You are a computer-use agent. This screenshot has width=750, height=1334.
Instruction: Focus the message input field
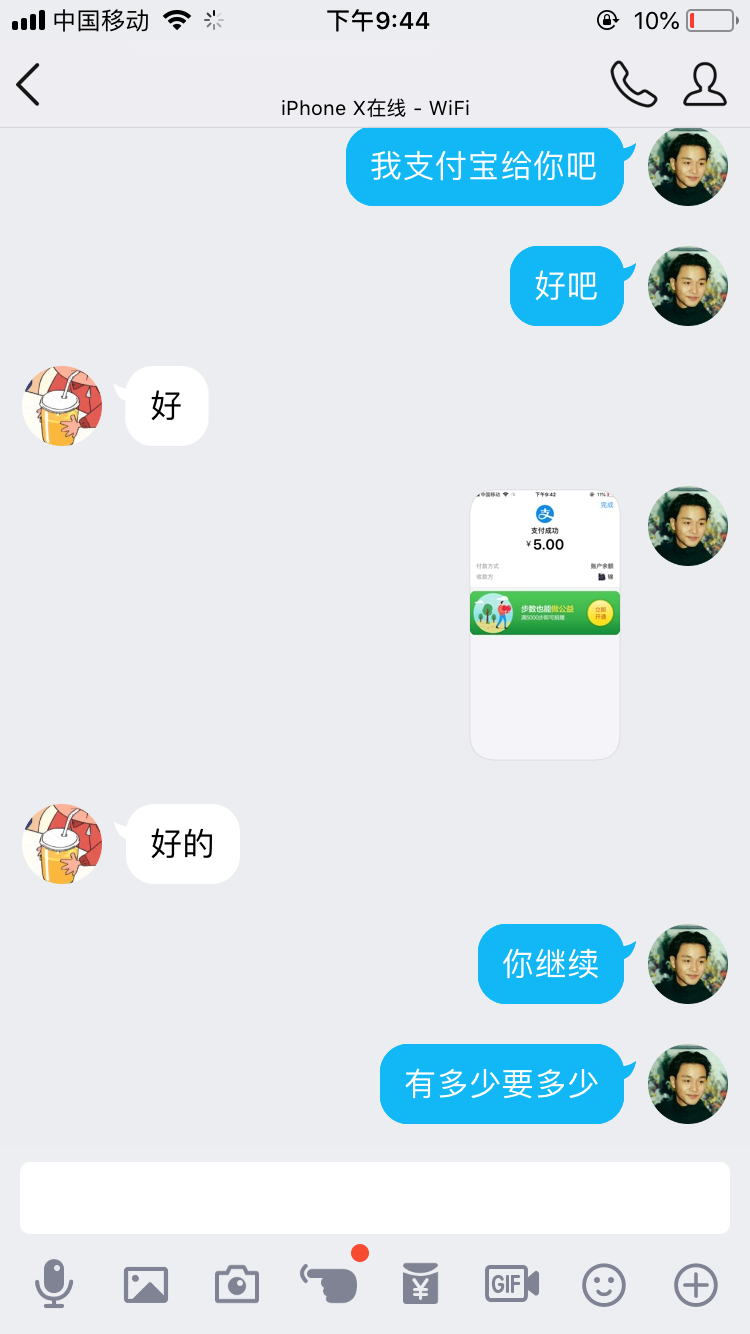pyautogui.click(x=375, y=1198)
